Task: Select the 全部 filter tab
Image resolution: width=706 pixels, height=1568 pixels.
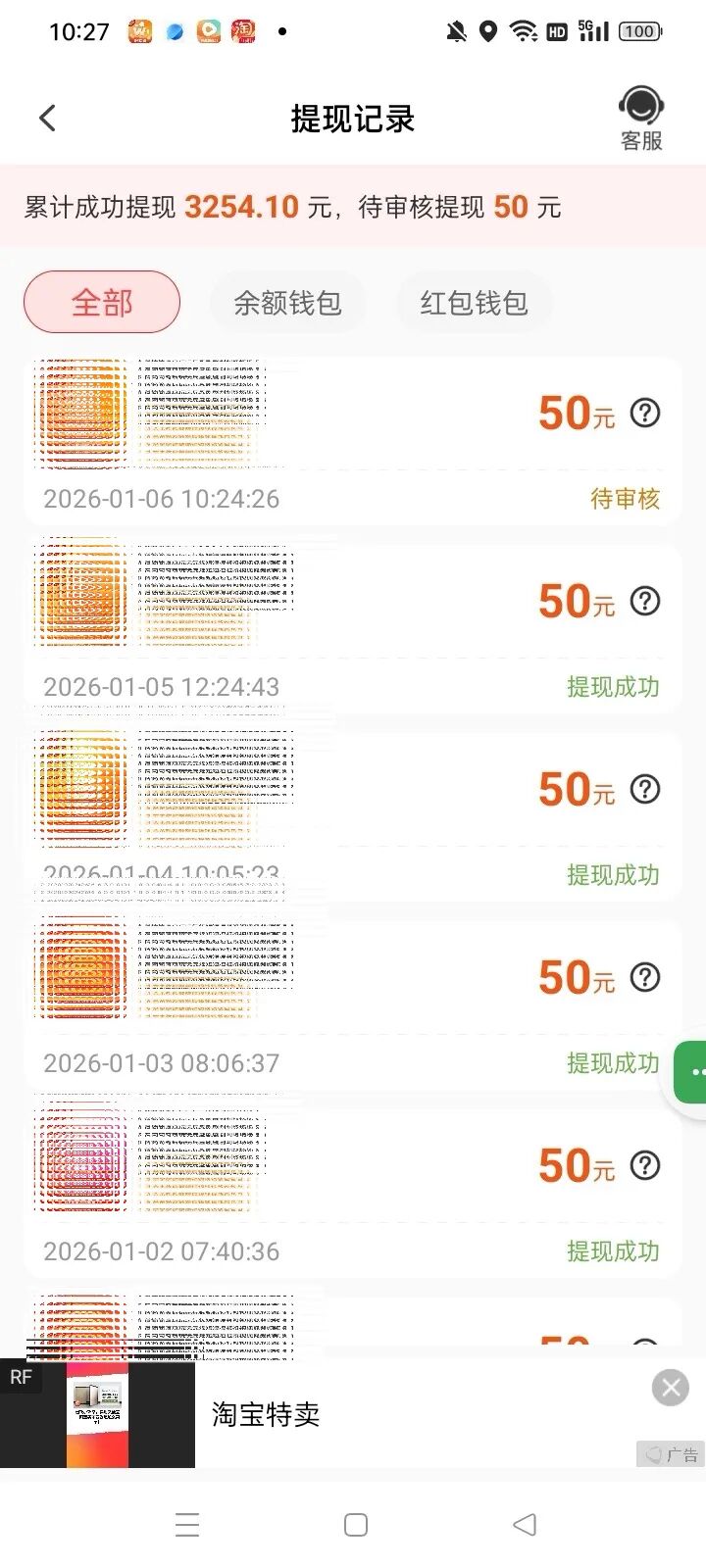Action: click(101, 302)
